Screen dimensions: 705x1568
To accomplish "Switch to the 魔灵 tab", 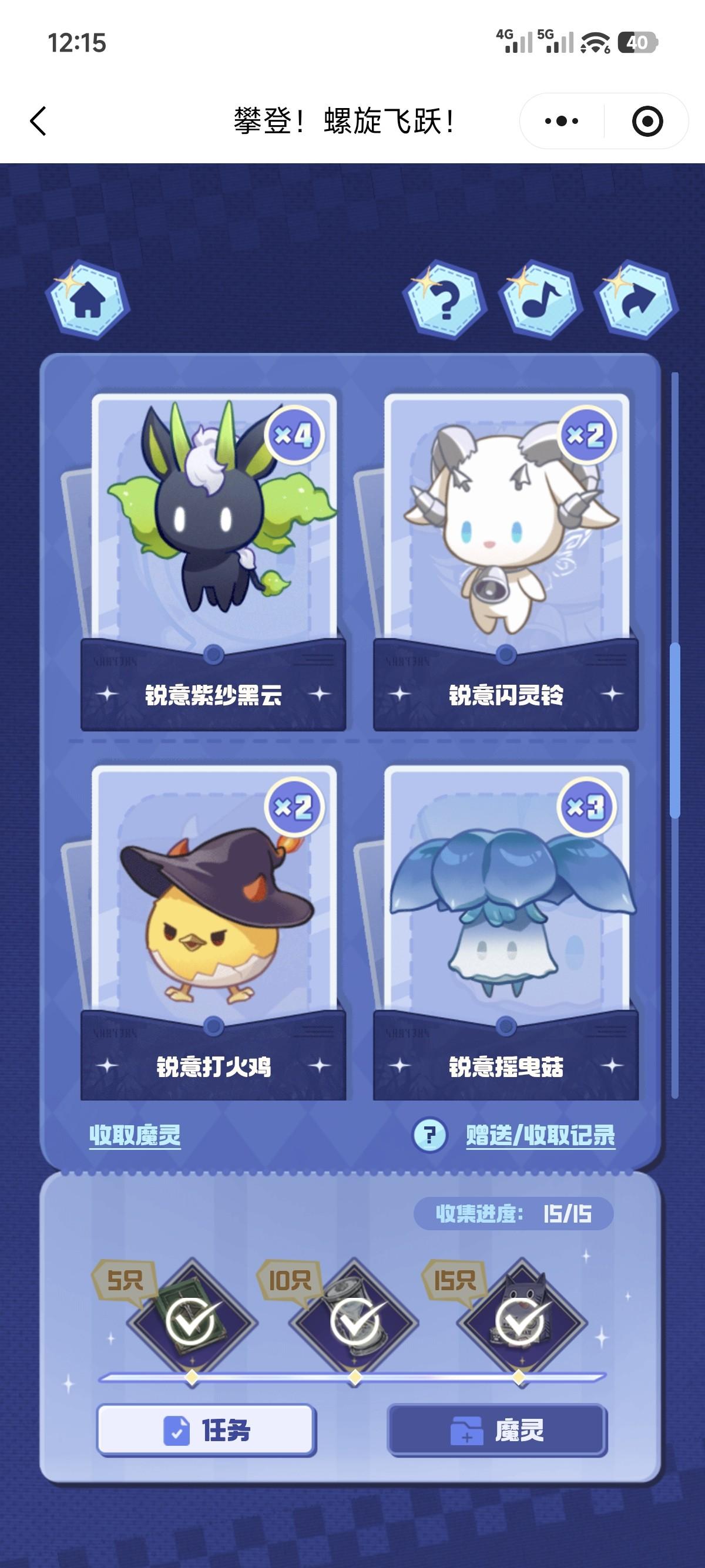I will 497,1430.
